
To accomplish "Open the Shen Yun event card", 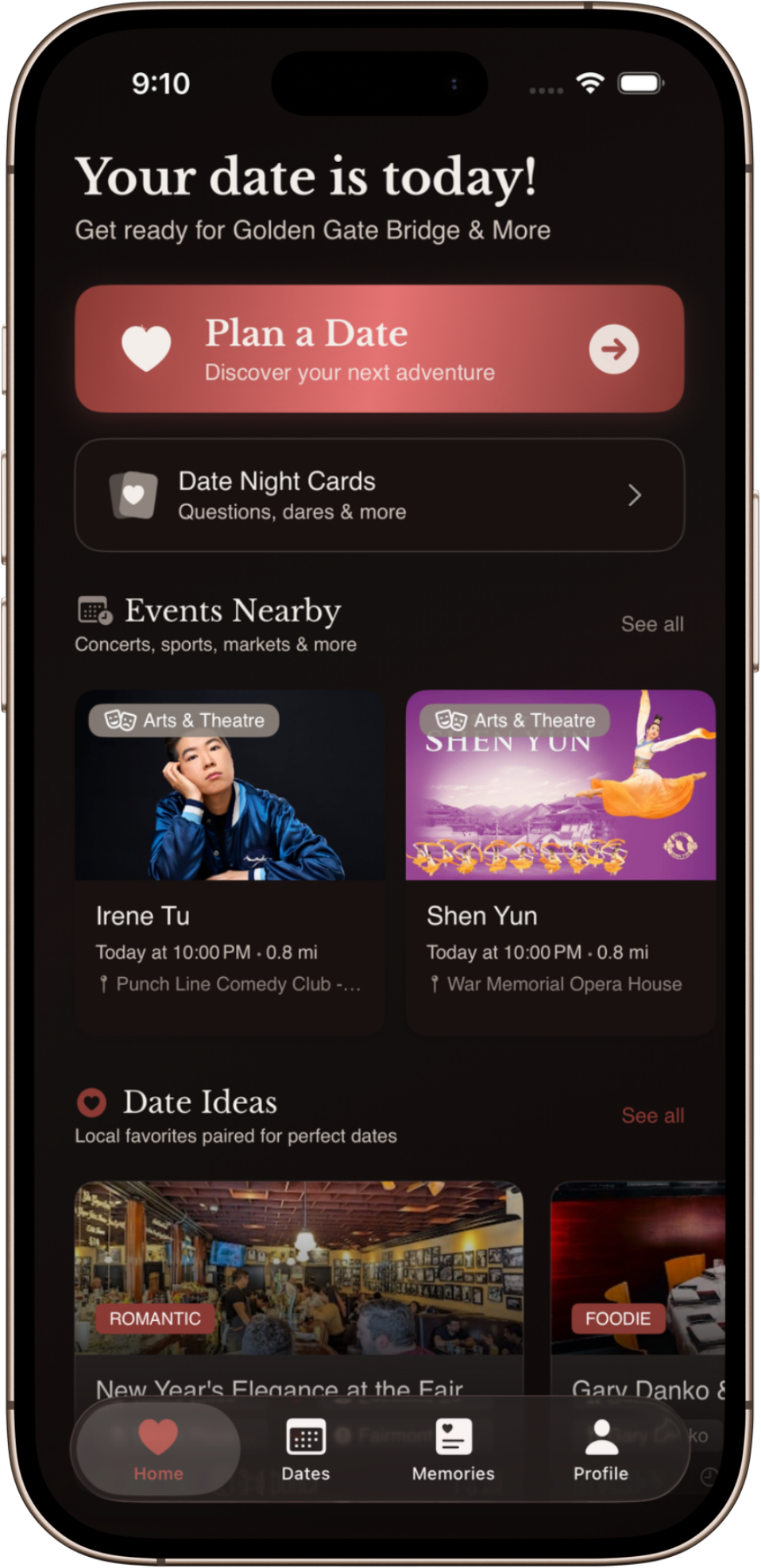I will [x=560, y=862].
